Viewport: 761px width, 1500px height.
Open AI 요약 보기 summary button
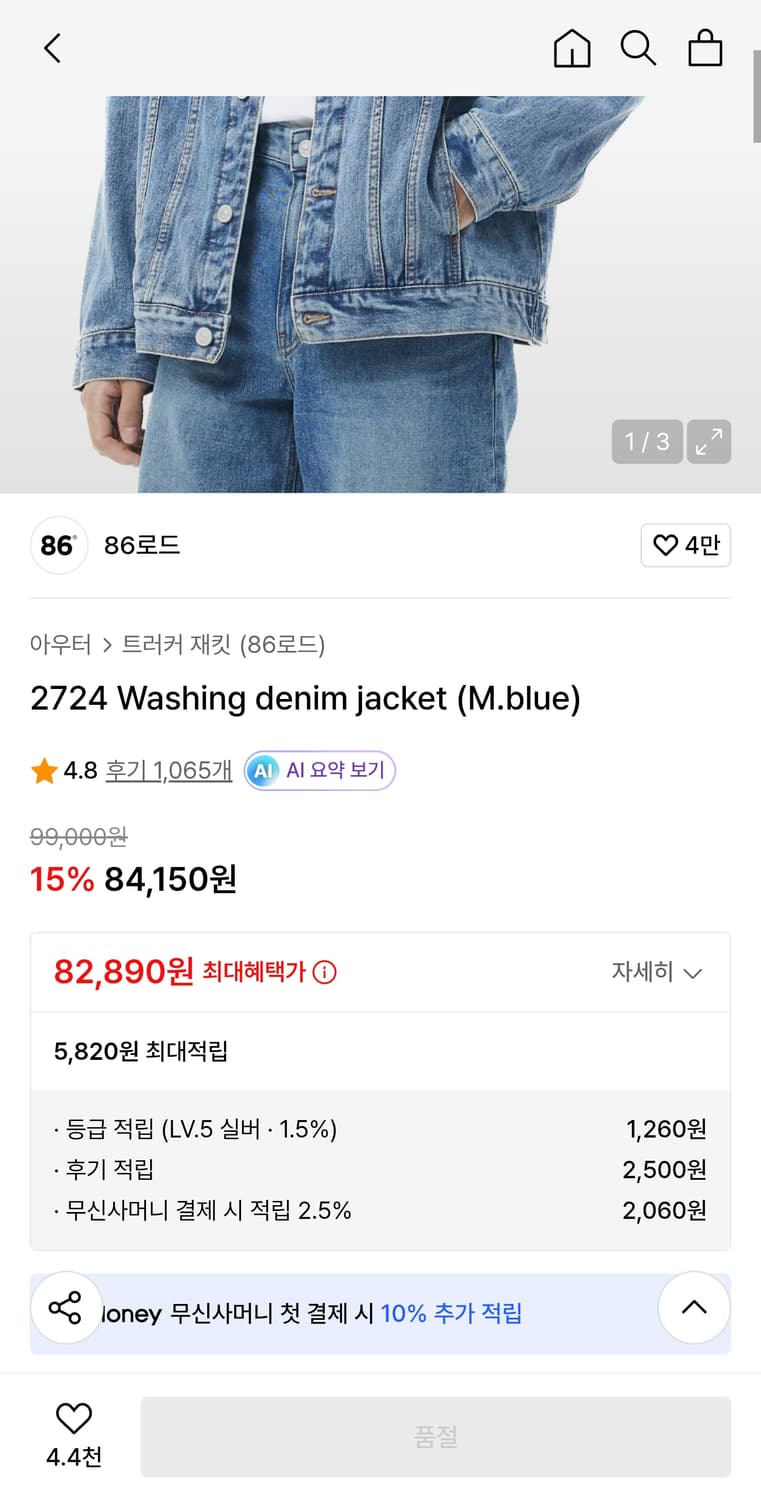(318, 770)
